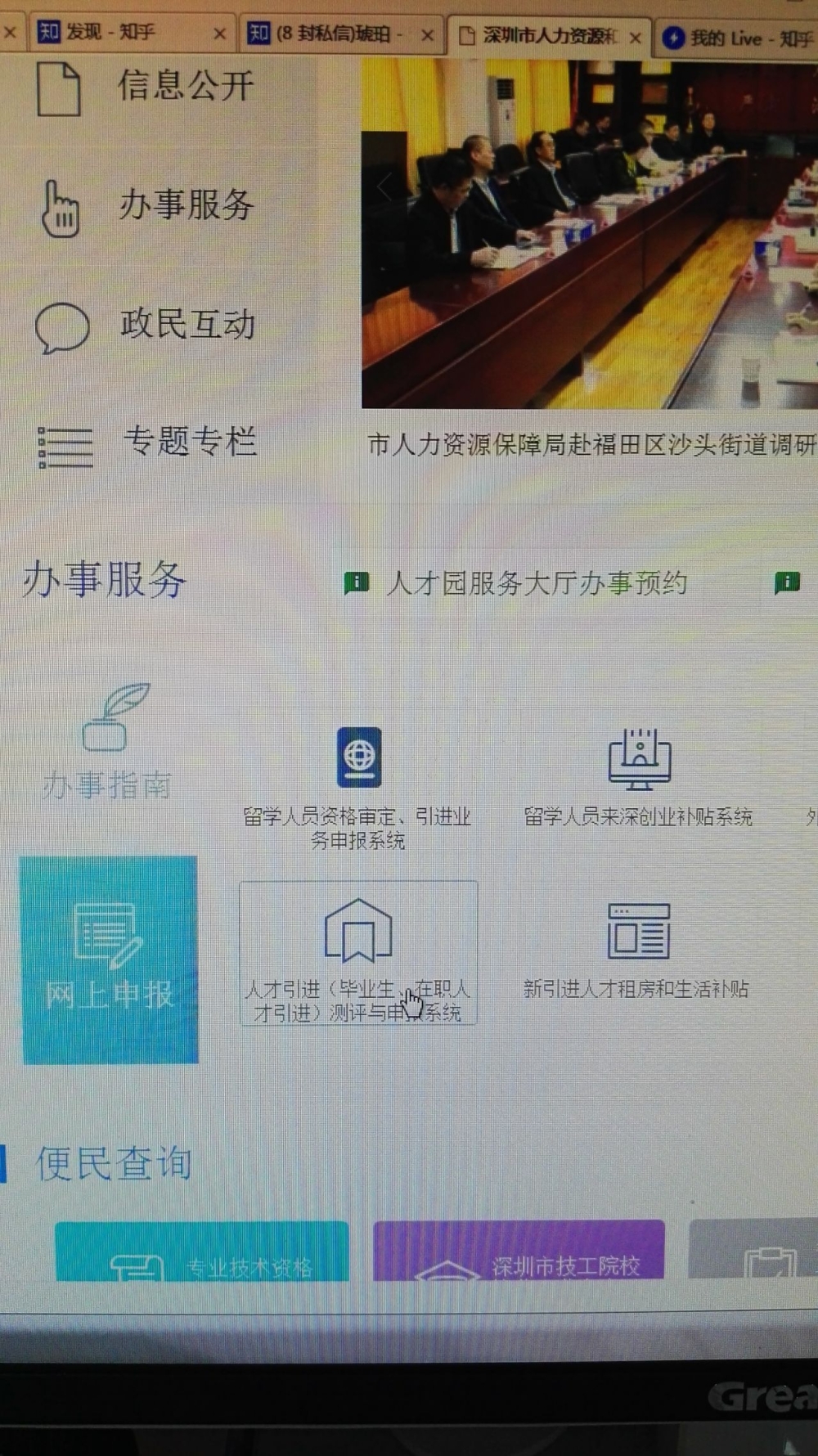Select the 办事指南 tab
This screenshot has width=818, height=1456.
pyautogui.click(x=108, y=743)
